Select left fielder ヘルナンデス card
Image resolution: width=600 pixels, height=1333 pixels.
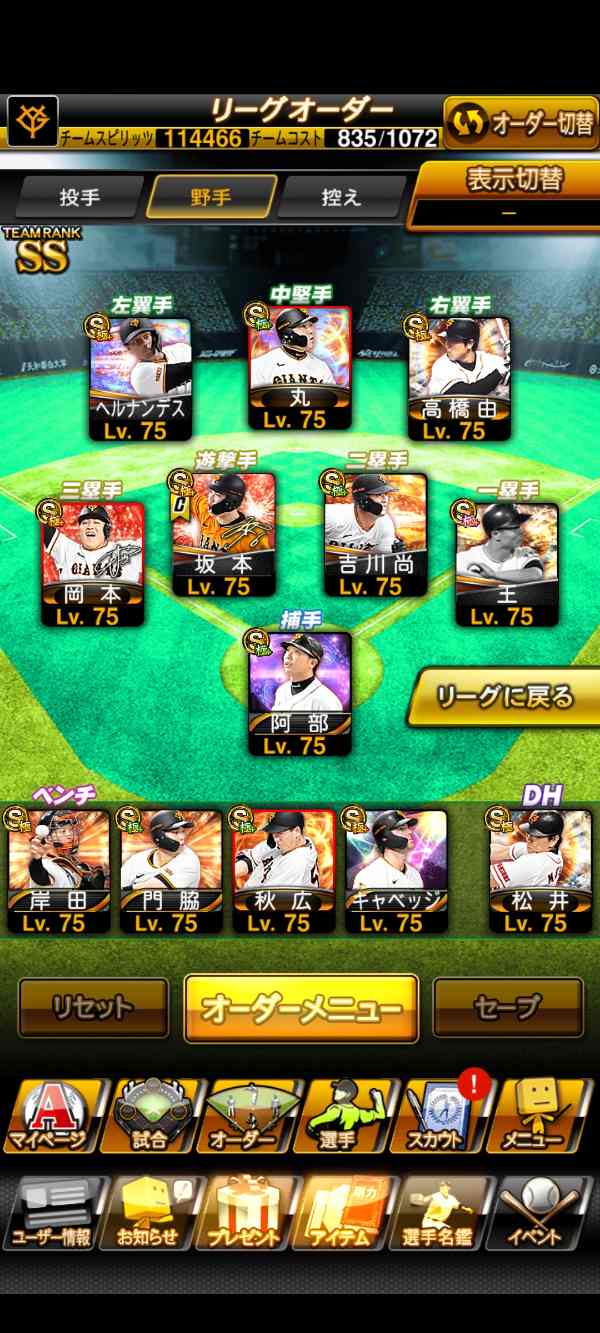tap(141, 380)
